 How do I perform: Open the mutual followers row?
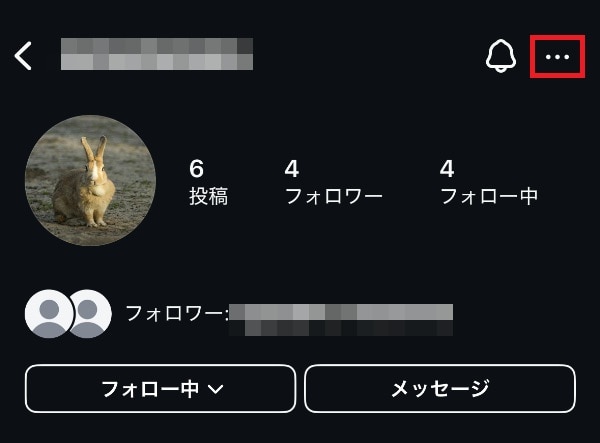pos(240,314)
